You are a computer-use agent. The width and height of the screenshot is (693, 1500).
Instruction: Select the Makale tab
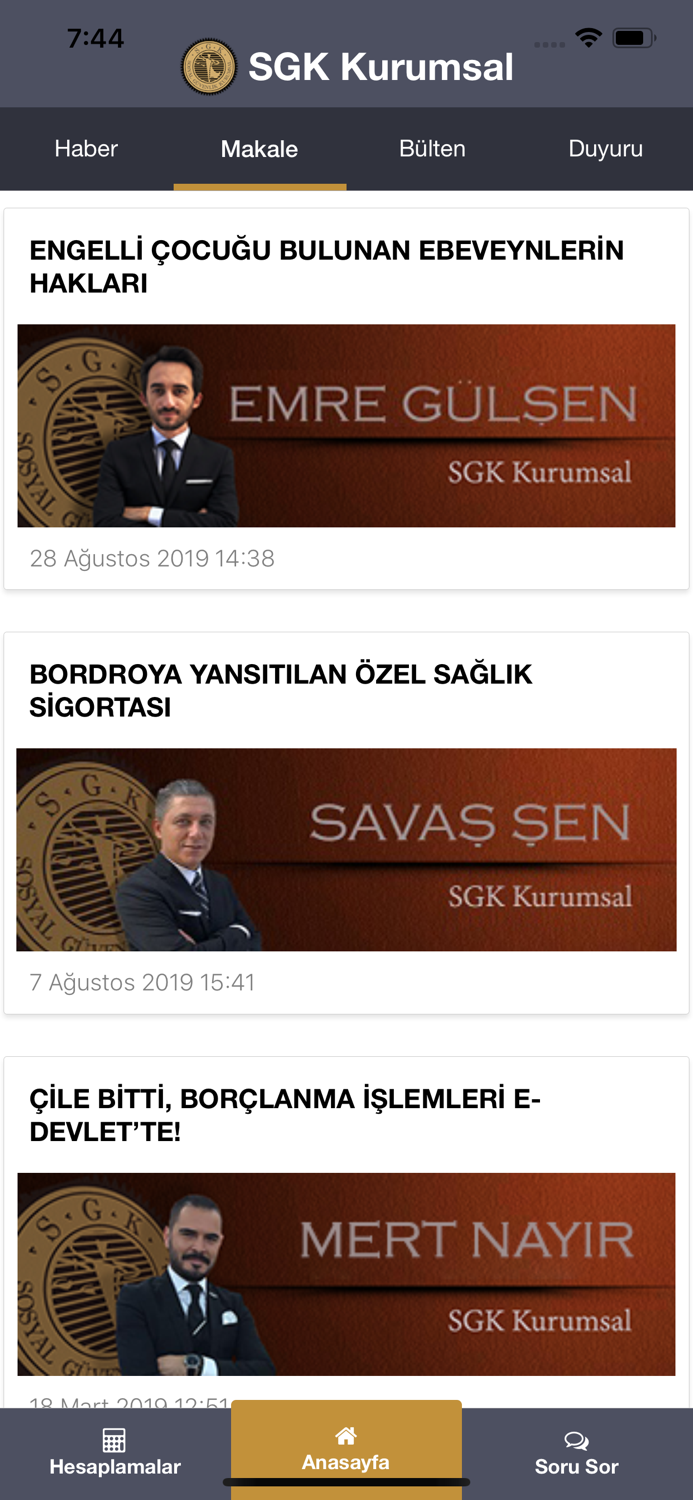pyautogui.click(x=260, y=149)
